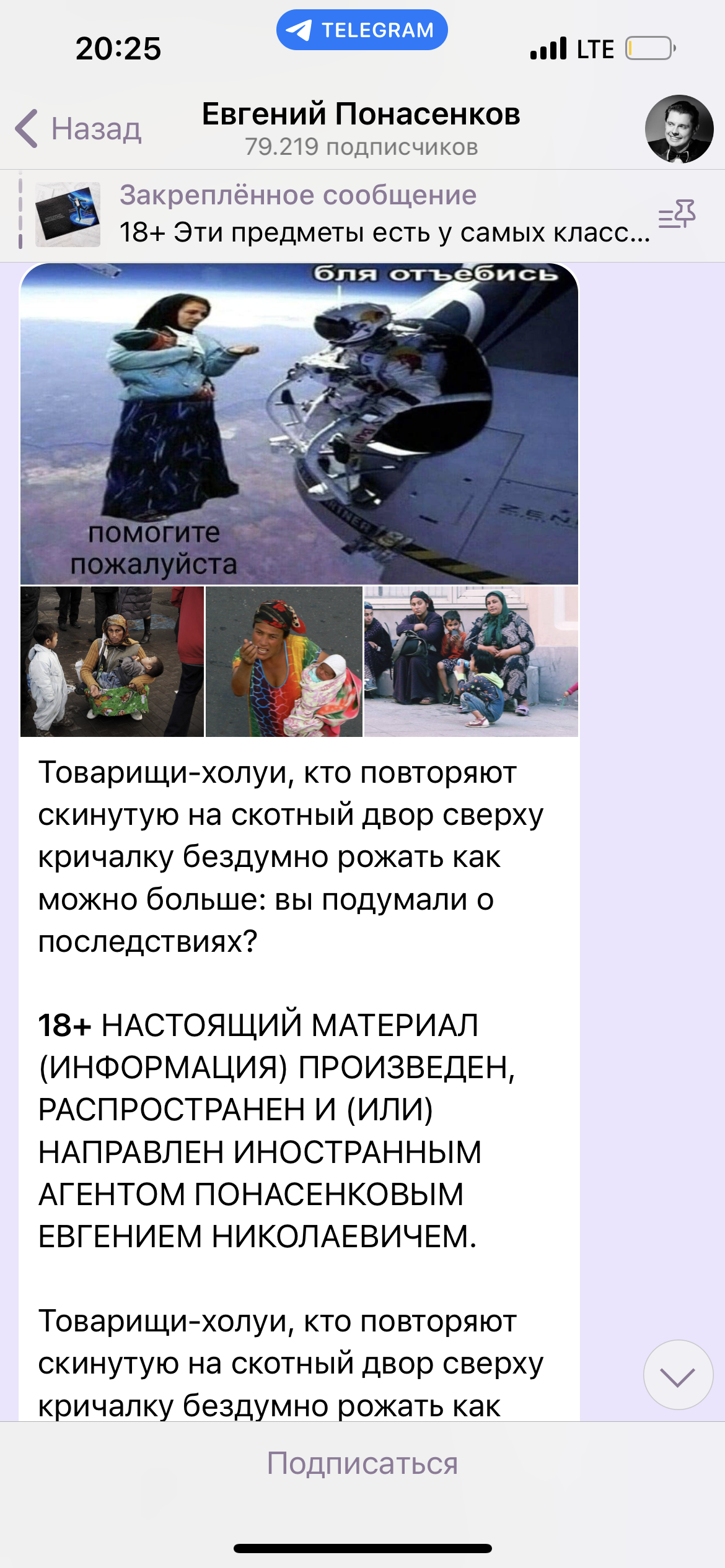725x1568 pixels.
Task: Subscribe to the channel via Подписаться
Action: pyautogui.click(x=362, y=1463)
